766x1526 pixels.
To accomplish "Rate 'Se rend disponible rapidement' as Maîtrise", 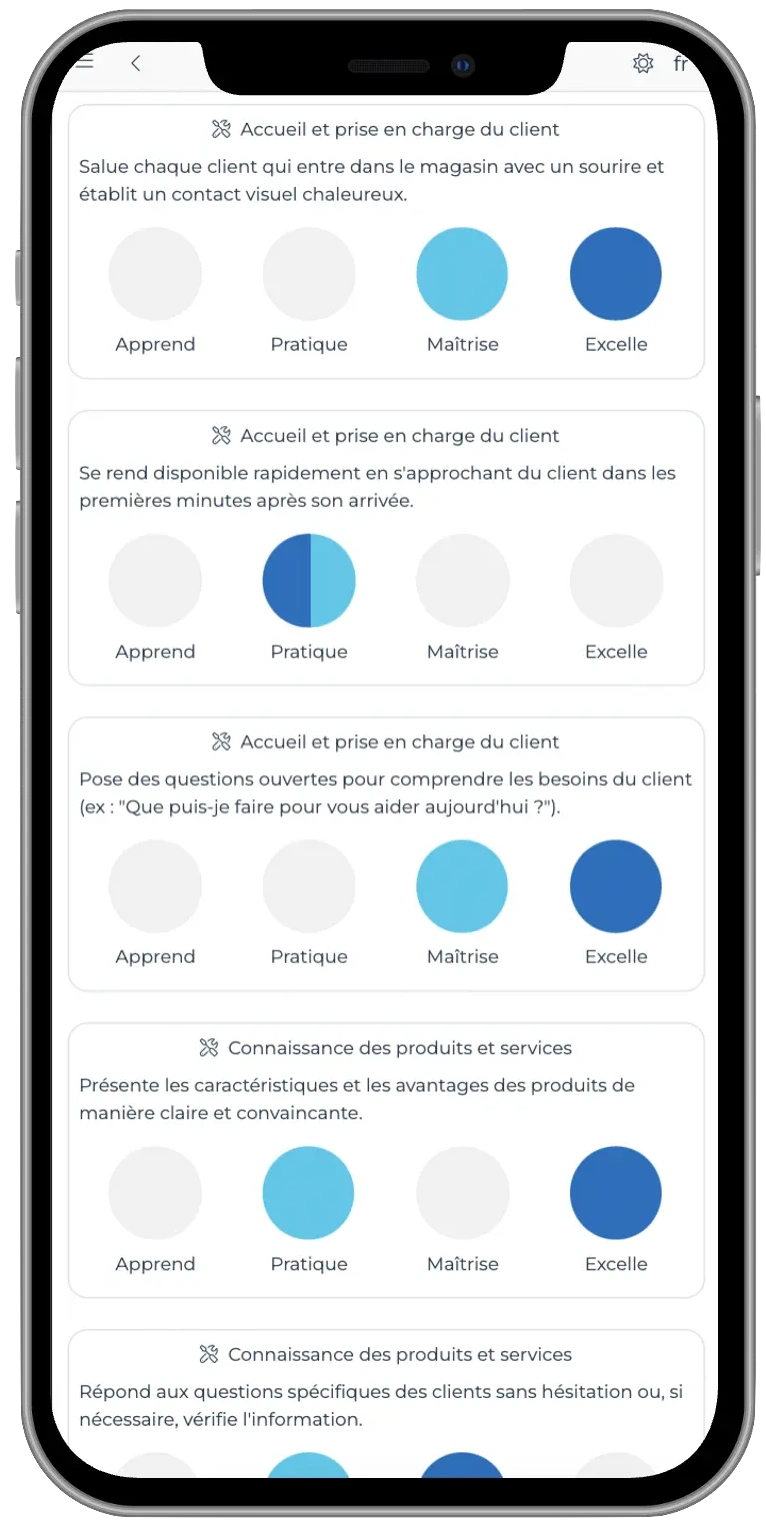I will (462, 580).
